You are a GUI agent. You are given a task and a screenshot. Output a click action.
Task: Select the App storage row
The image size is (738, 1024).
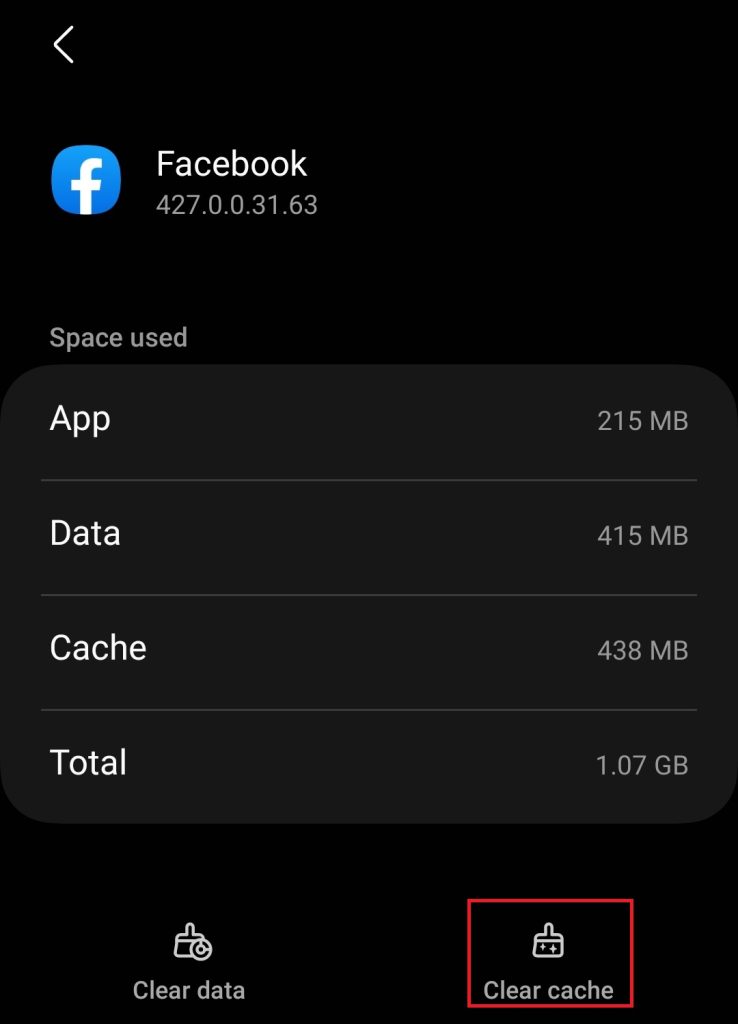369,421
